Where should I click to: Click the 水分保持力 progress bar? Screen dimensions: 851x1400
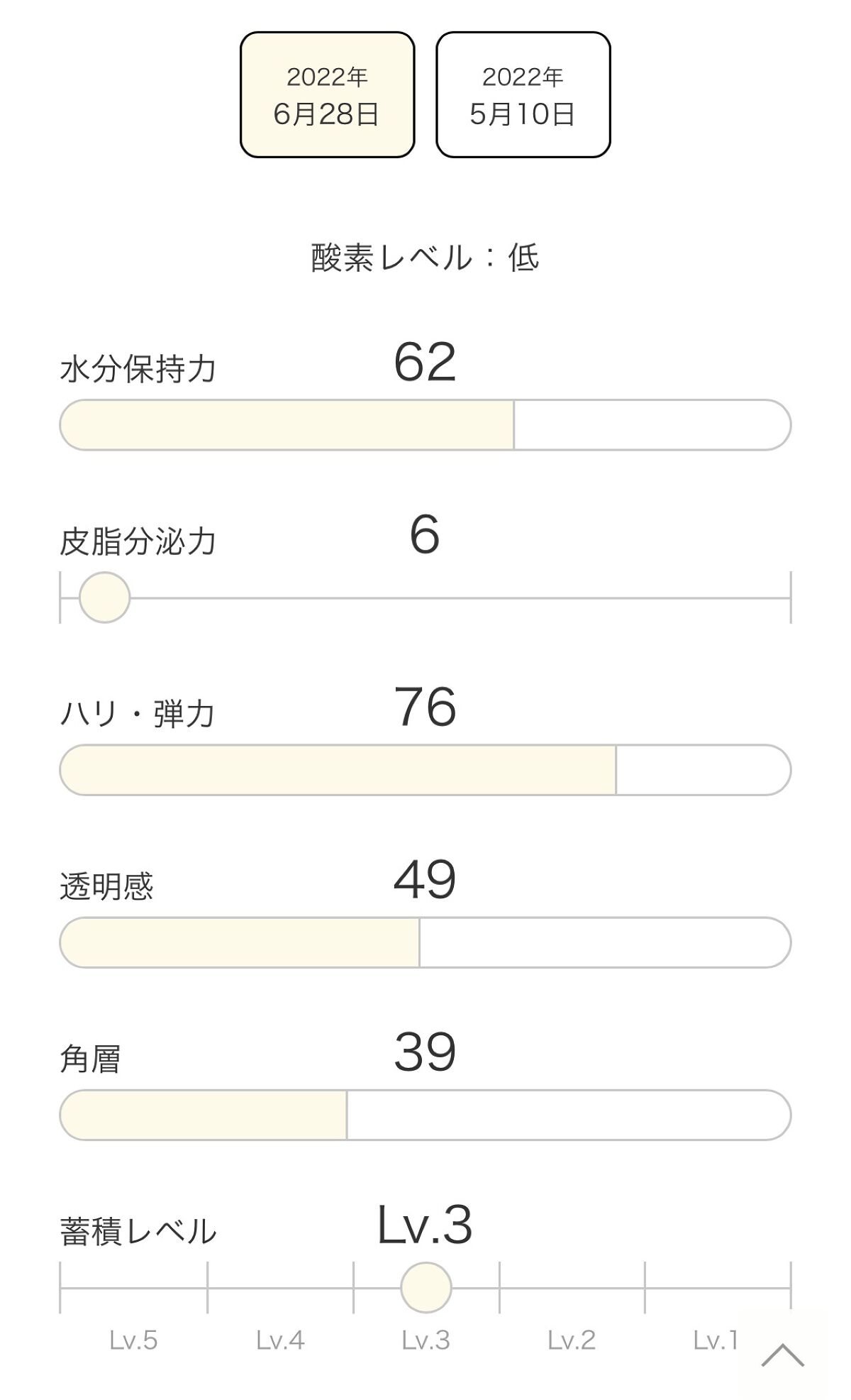pyautogui.click(x=425, y=426)
